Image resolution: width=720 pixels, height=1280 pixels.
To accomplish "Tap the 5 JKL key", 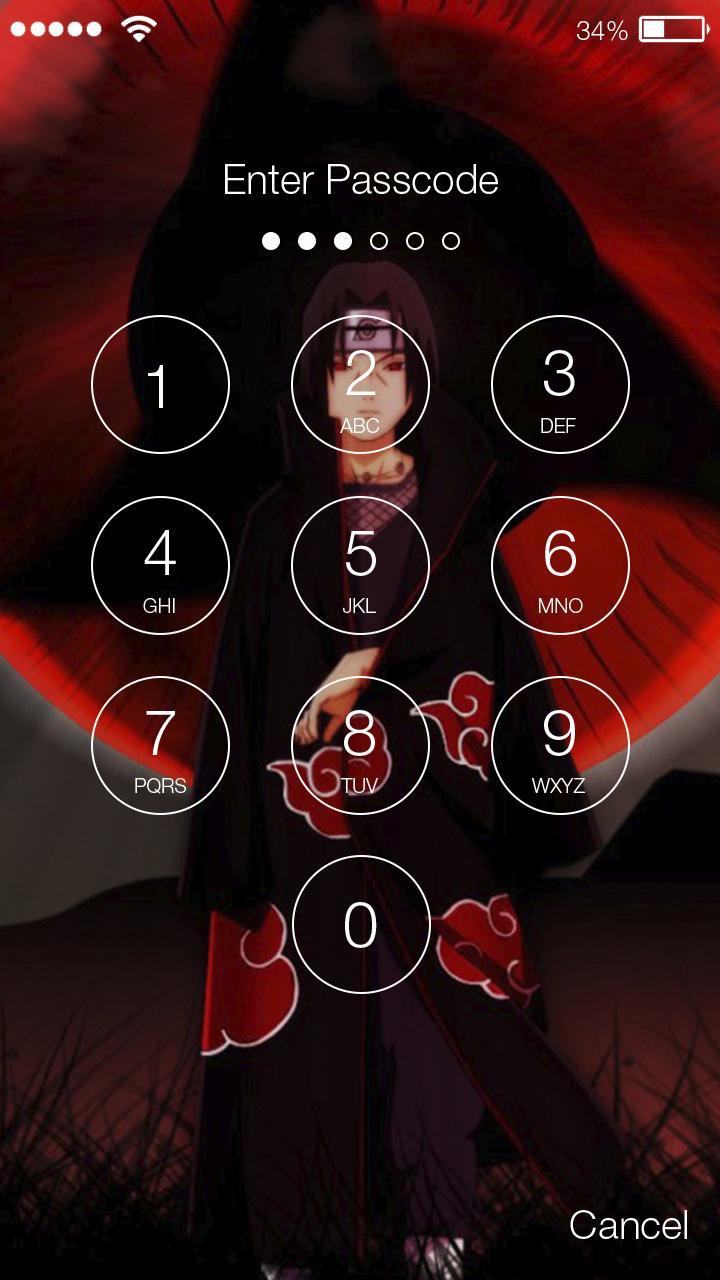I will (360, 565).
